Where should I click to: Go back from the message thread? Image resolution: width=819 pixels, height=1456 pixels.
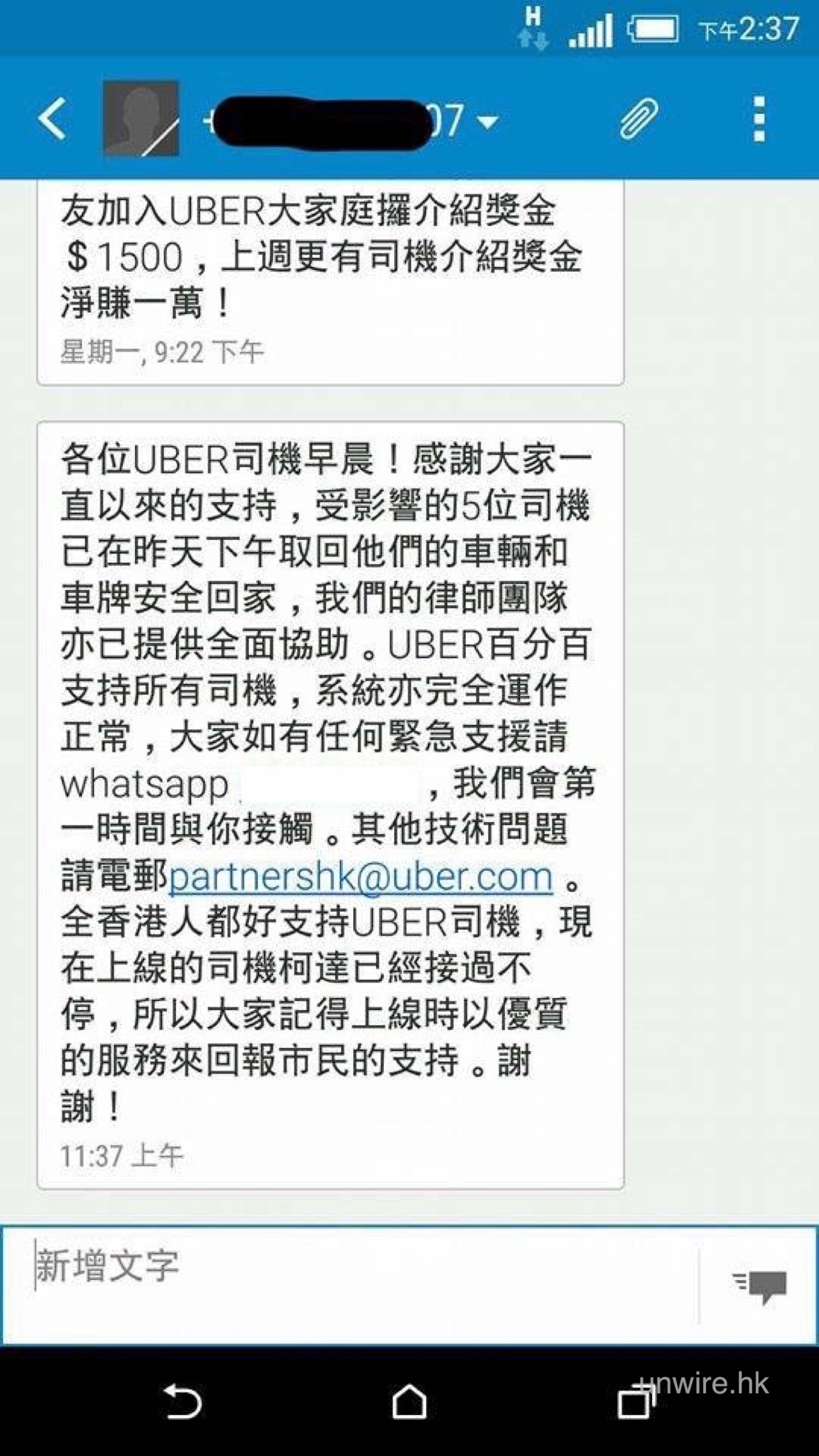[52, 118]
